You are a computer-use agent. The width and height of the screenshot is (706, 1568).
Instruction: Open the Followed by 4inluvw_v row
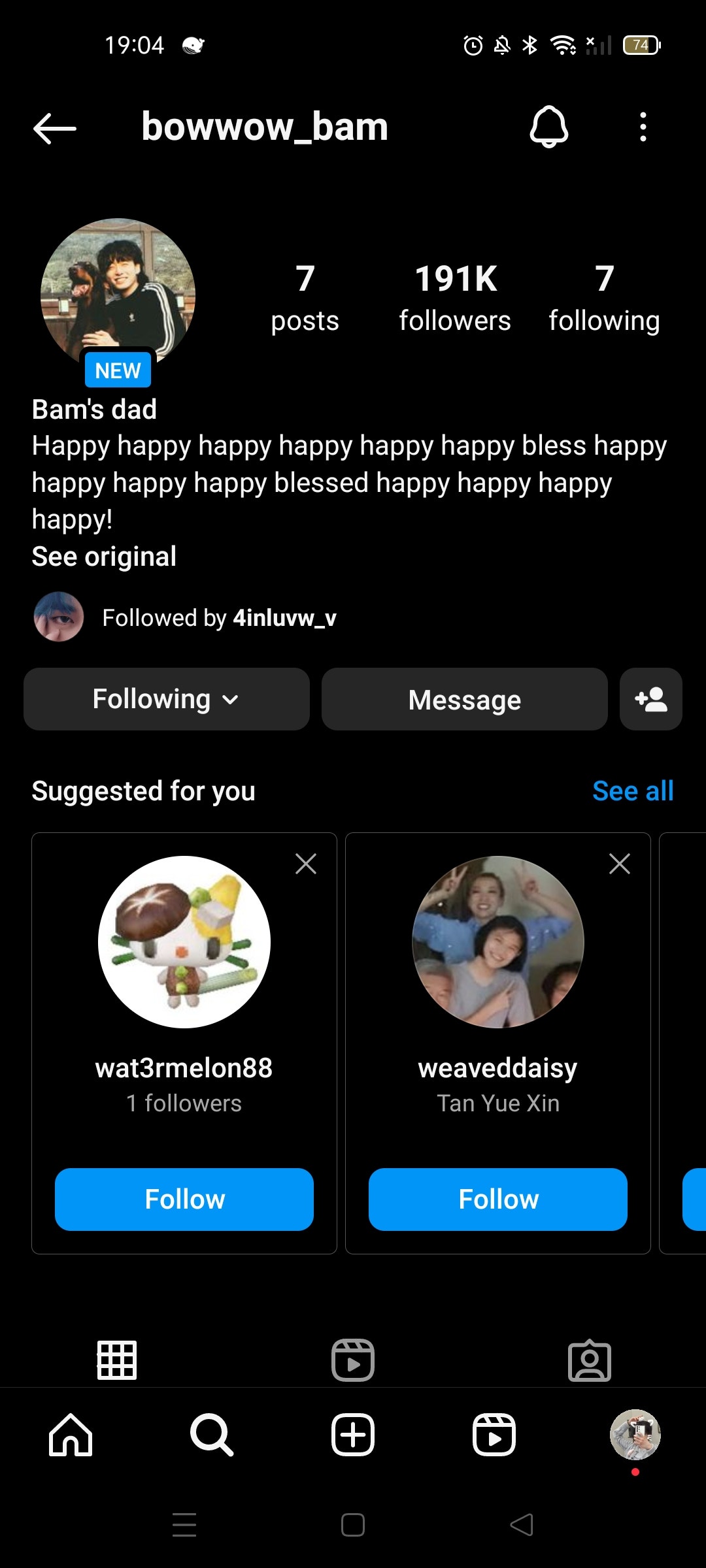(x=218, y=617)
